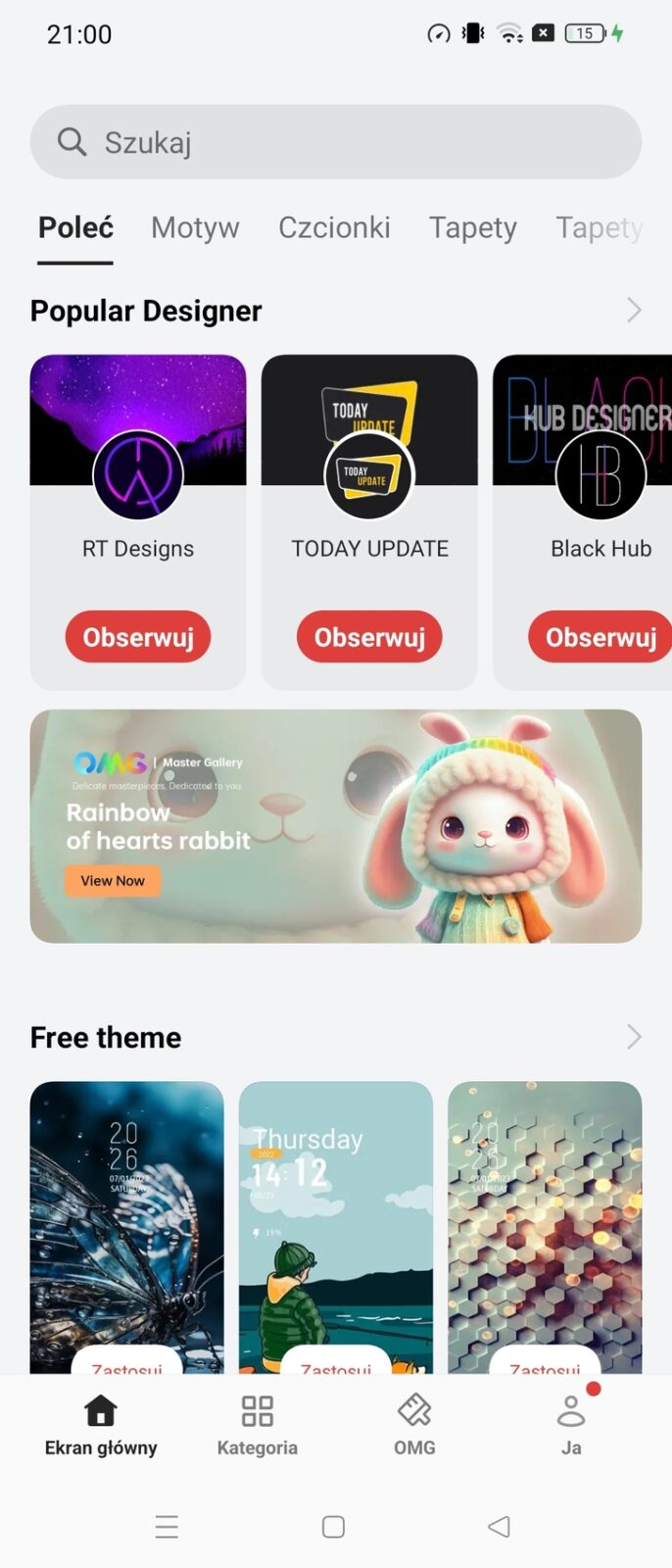Select the Ekran główny tab
The height and width of the screenshot is (1568, 672).
pos(101,1425)
